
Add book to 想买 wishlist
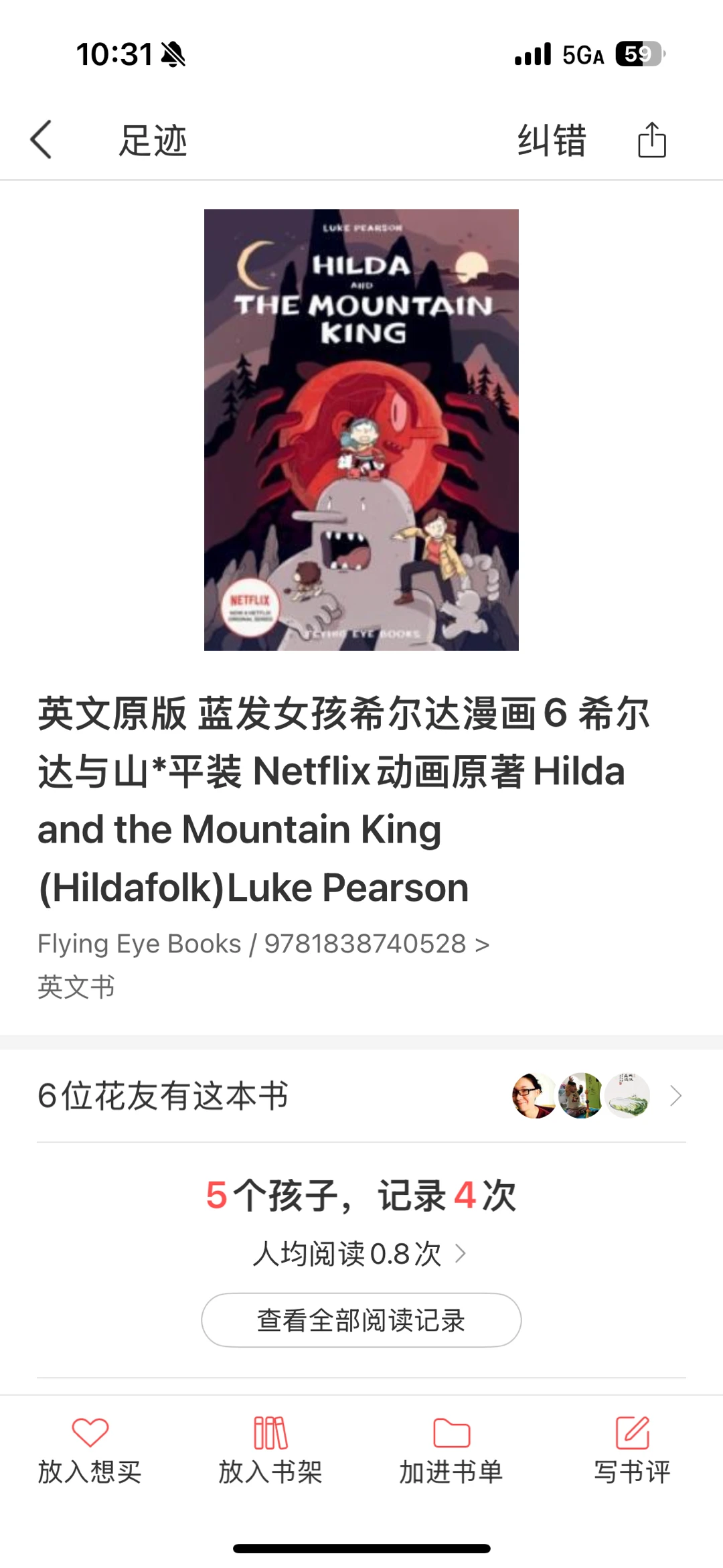(x=90, y=1450)
